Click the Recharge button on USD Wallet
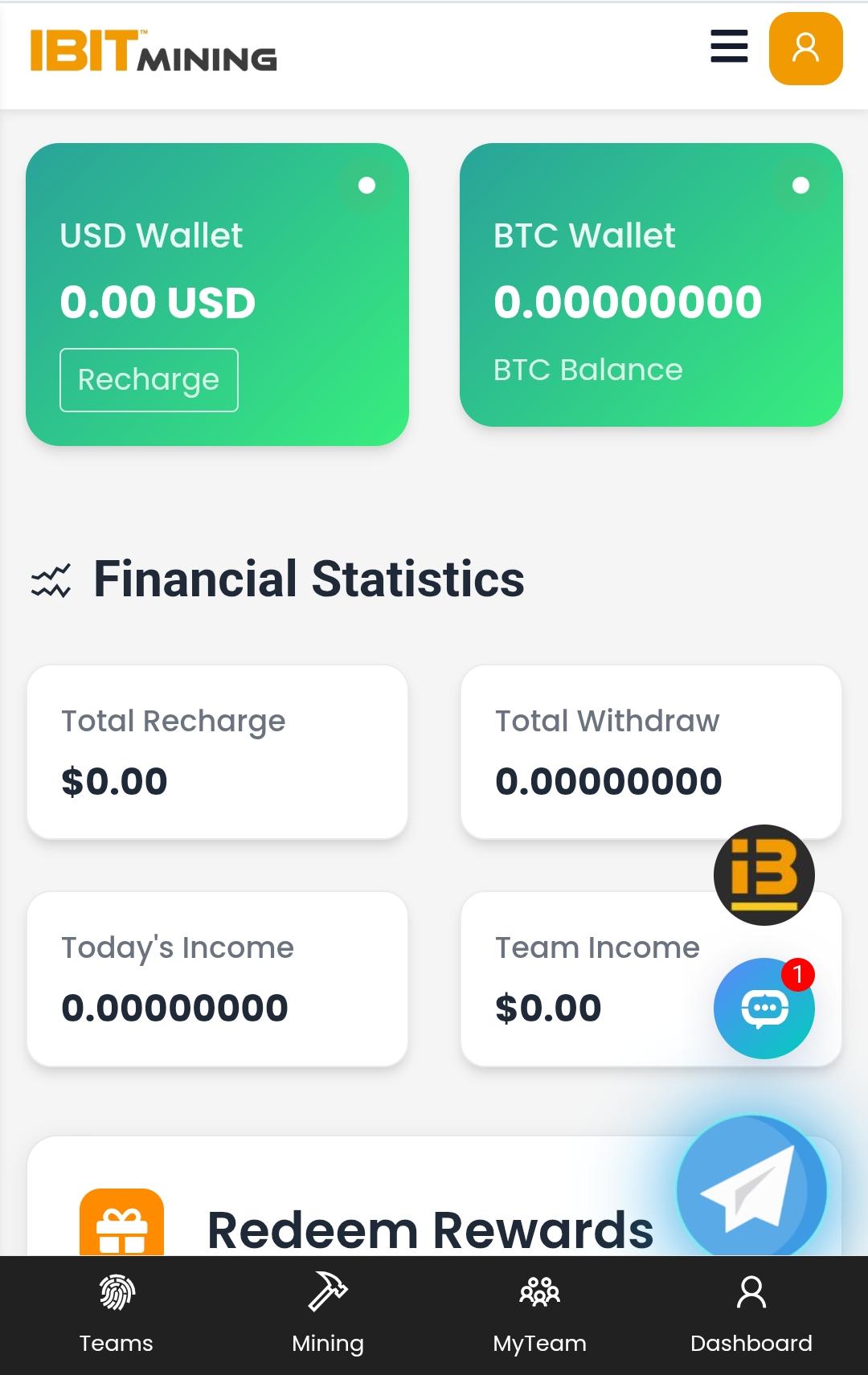 (x=149, y=379)
